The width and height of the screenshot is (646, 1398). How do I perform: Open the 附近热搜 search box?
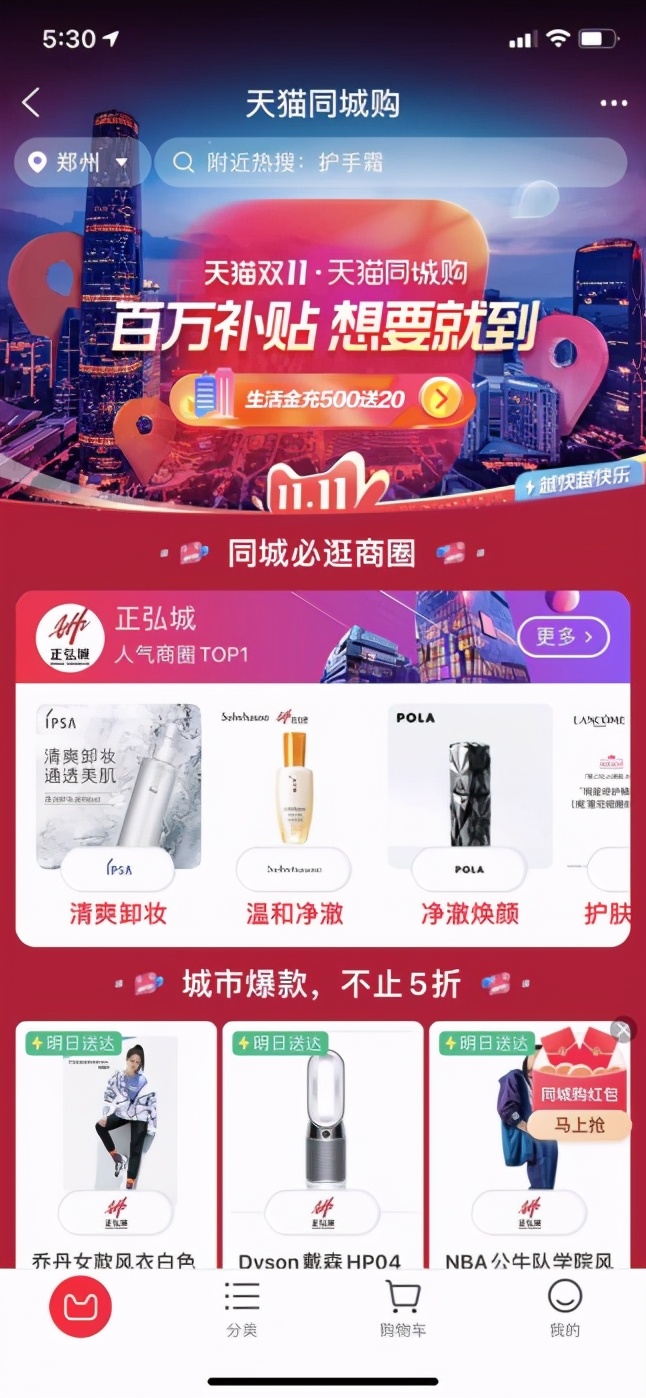point(390,162)
